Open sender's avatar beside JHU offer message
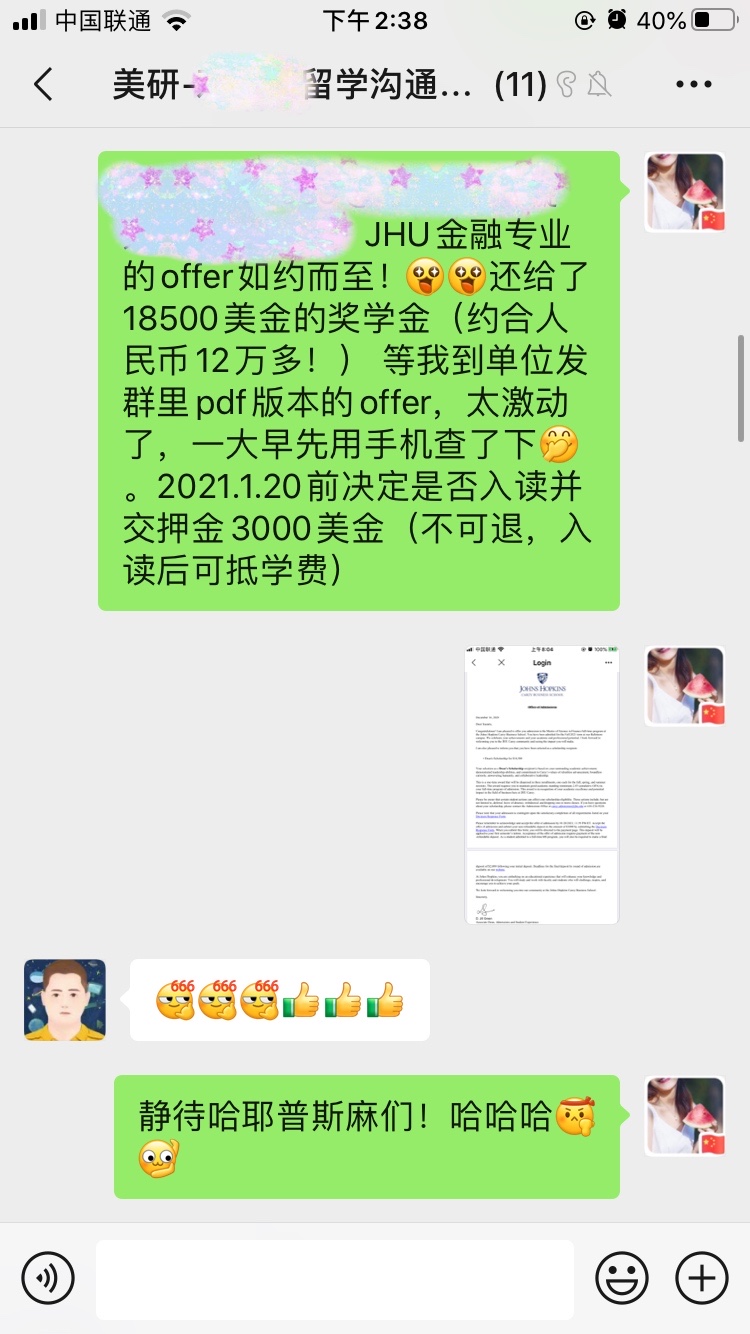This screenshot has height=1334, width=750. pyautogui.click(x=685, y=192)
